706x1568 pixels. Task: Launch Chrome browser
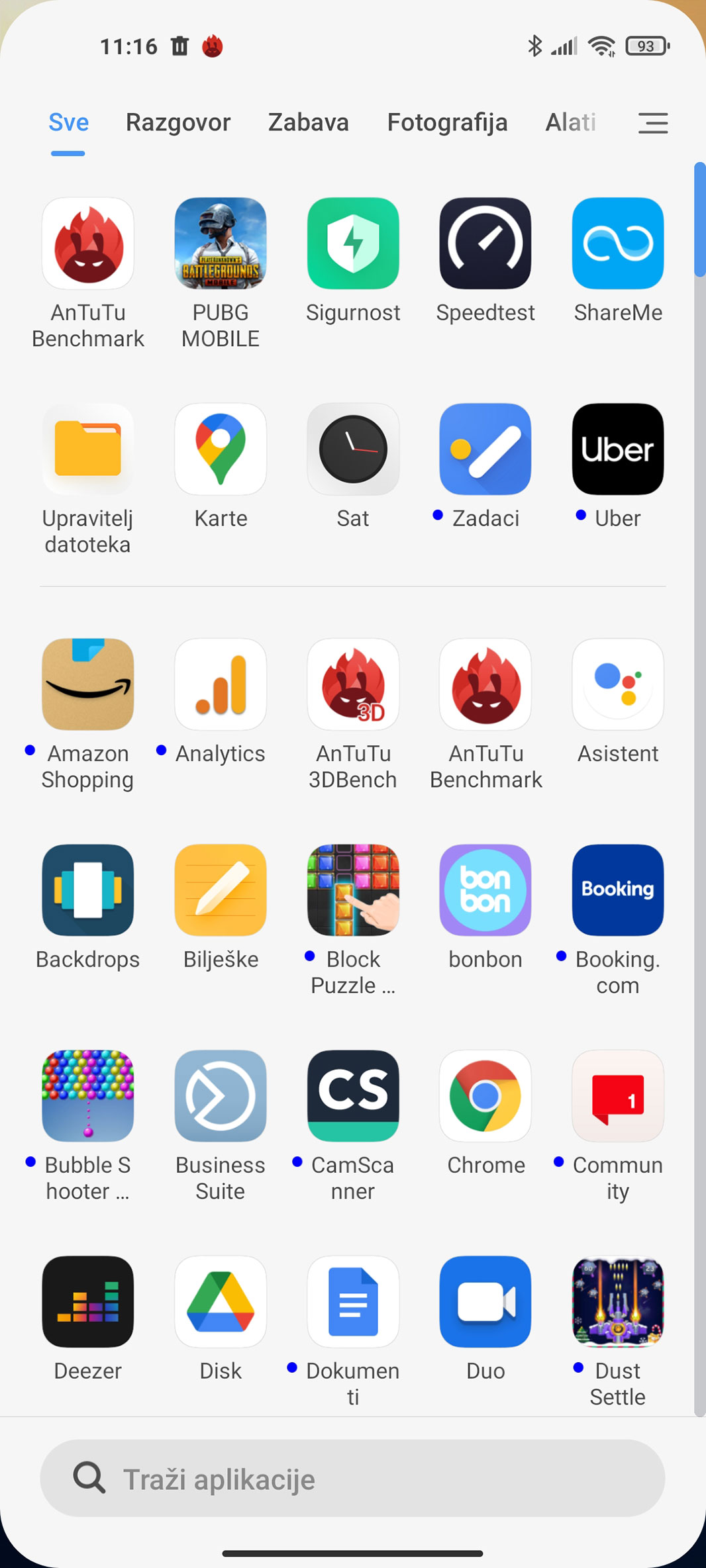pyautogui.click(x=485, y=1096)
